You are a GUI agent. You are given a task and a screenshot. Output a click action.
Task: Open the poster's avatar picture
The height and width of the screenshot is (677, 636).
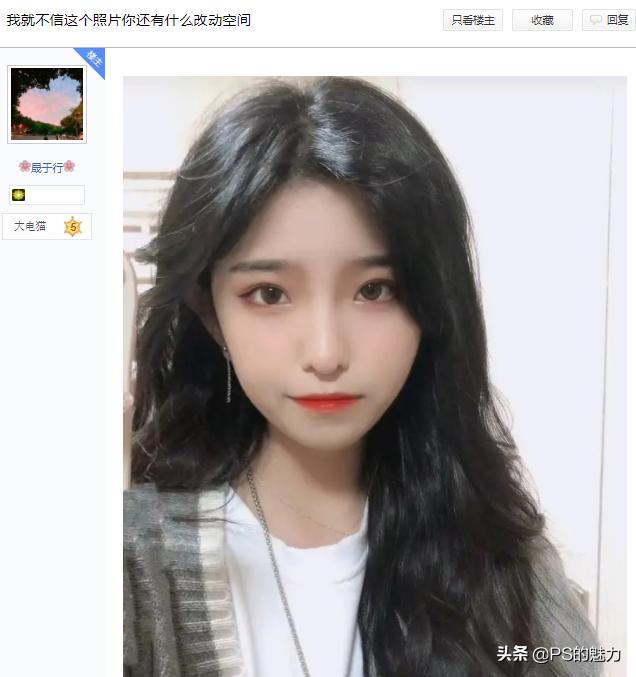(47, 104)
